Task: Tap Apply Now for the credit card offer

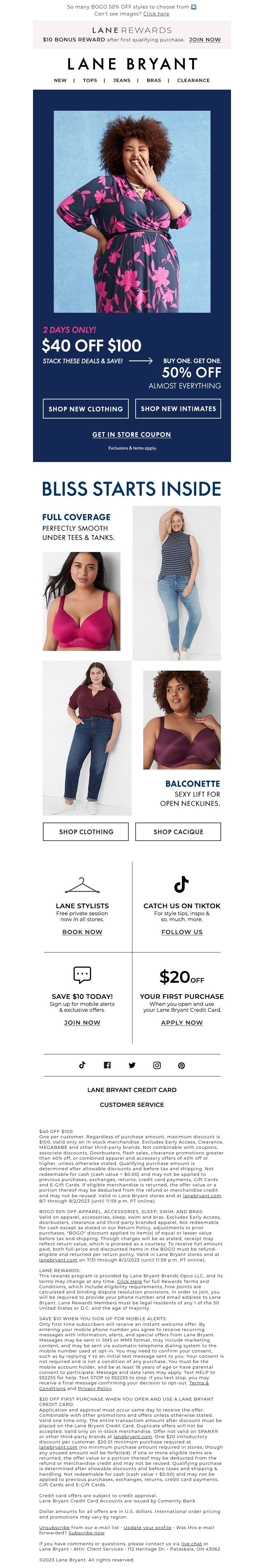Action: 182,1023
